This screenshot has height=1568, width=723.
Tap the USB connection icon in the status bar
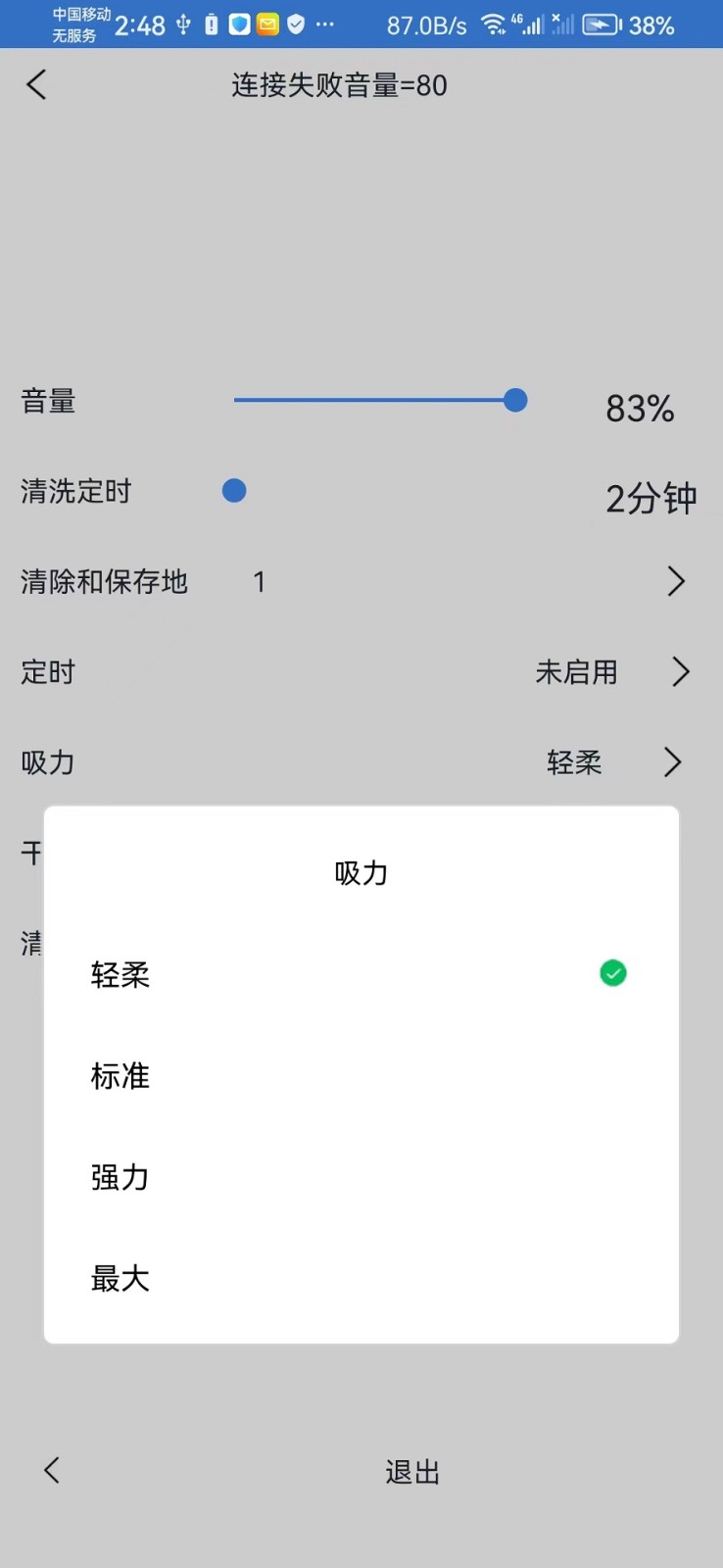pos(182,24)
